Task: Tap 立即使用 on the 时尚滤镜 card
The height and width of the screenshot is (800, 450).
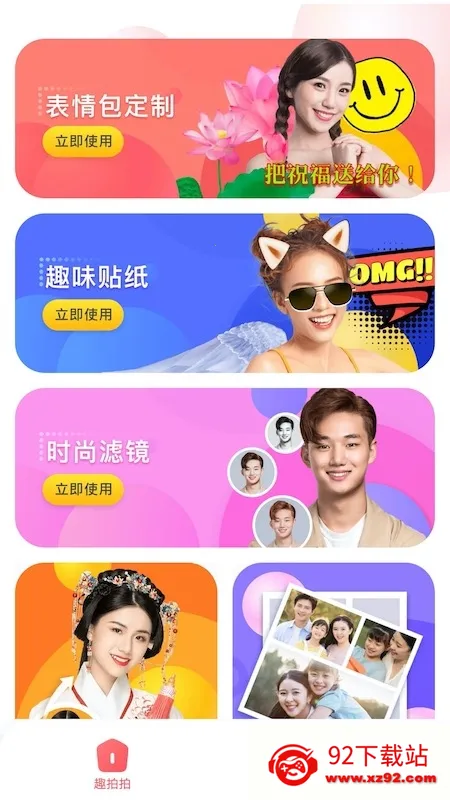Action: coord(83,489)
